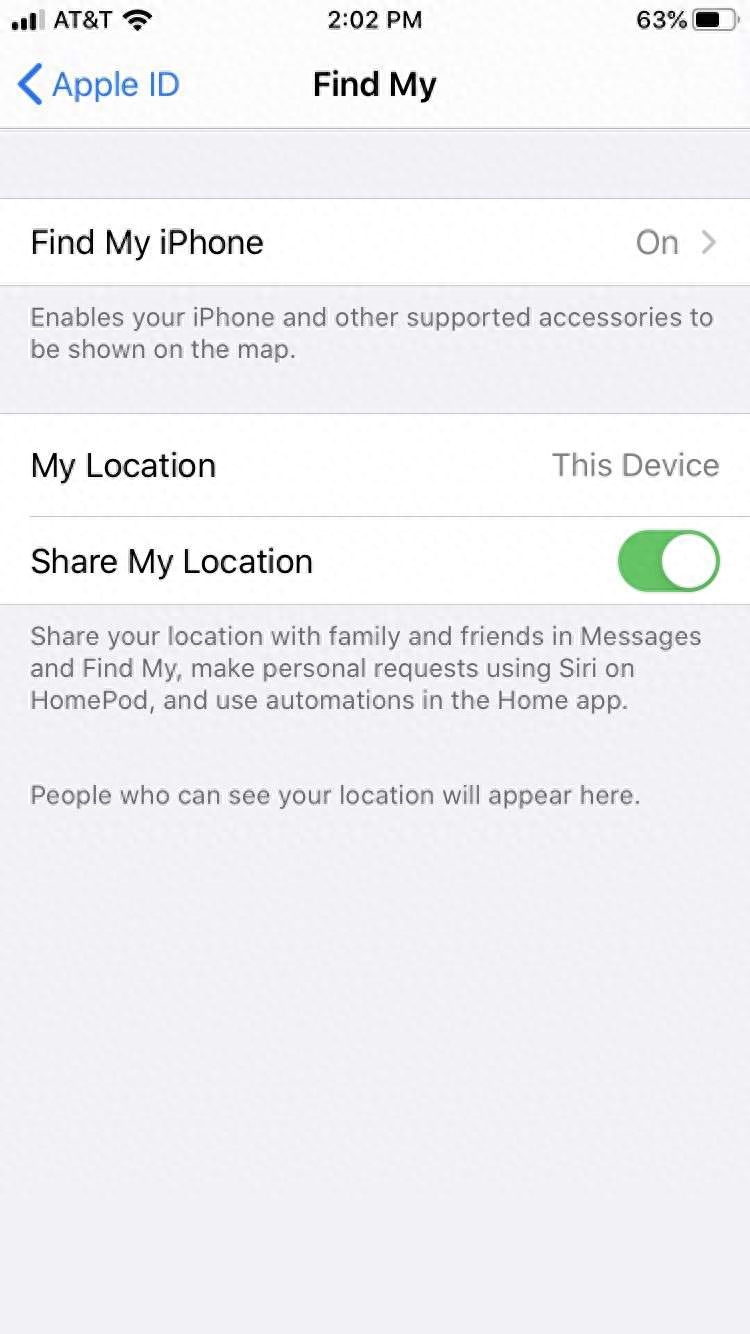Go back to Apple ID settings

click(98, 85)
